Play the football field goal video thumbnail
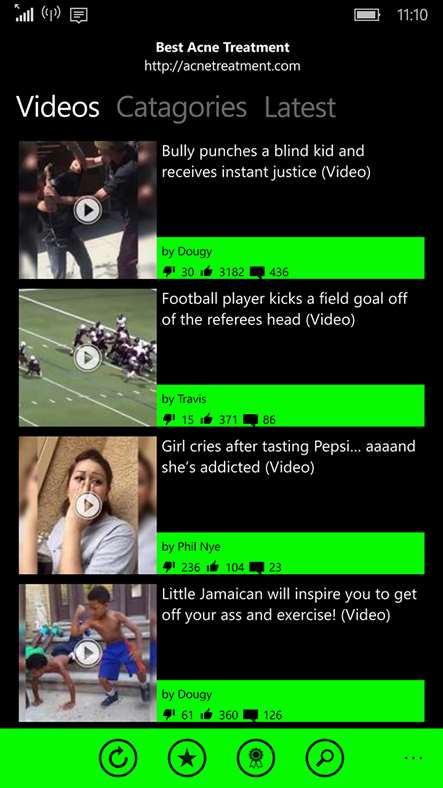Screen dimensions: 443x788 click(x=88, y=358)
